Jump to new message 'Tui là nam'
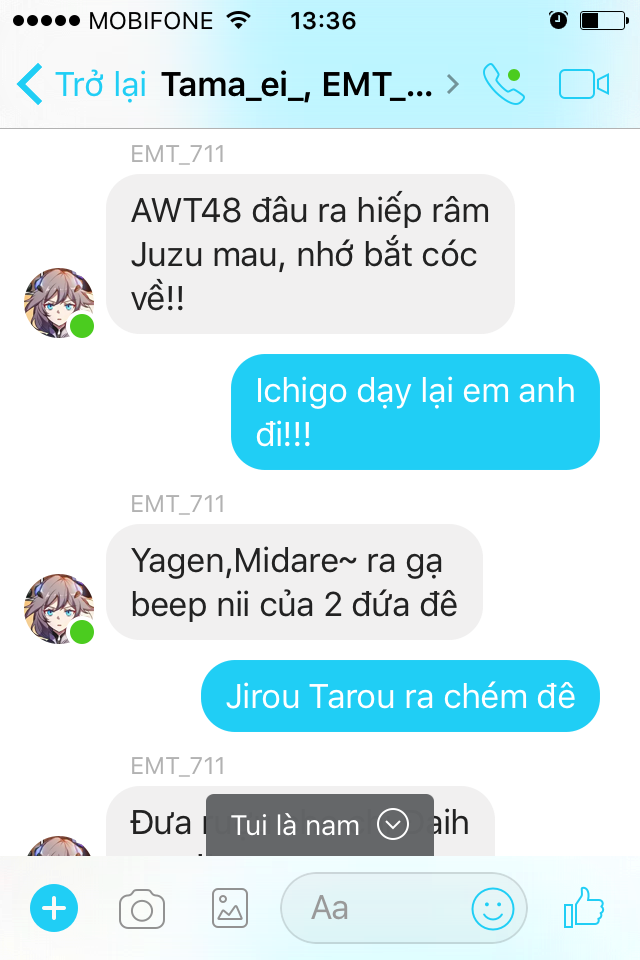 click(x=318, y=825)
